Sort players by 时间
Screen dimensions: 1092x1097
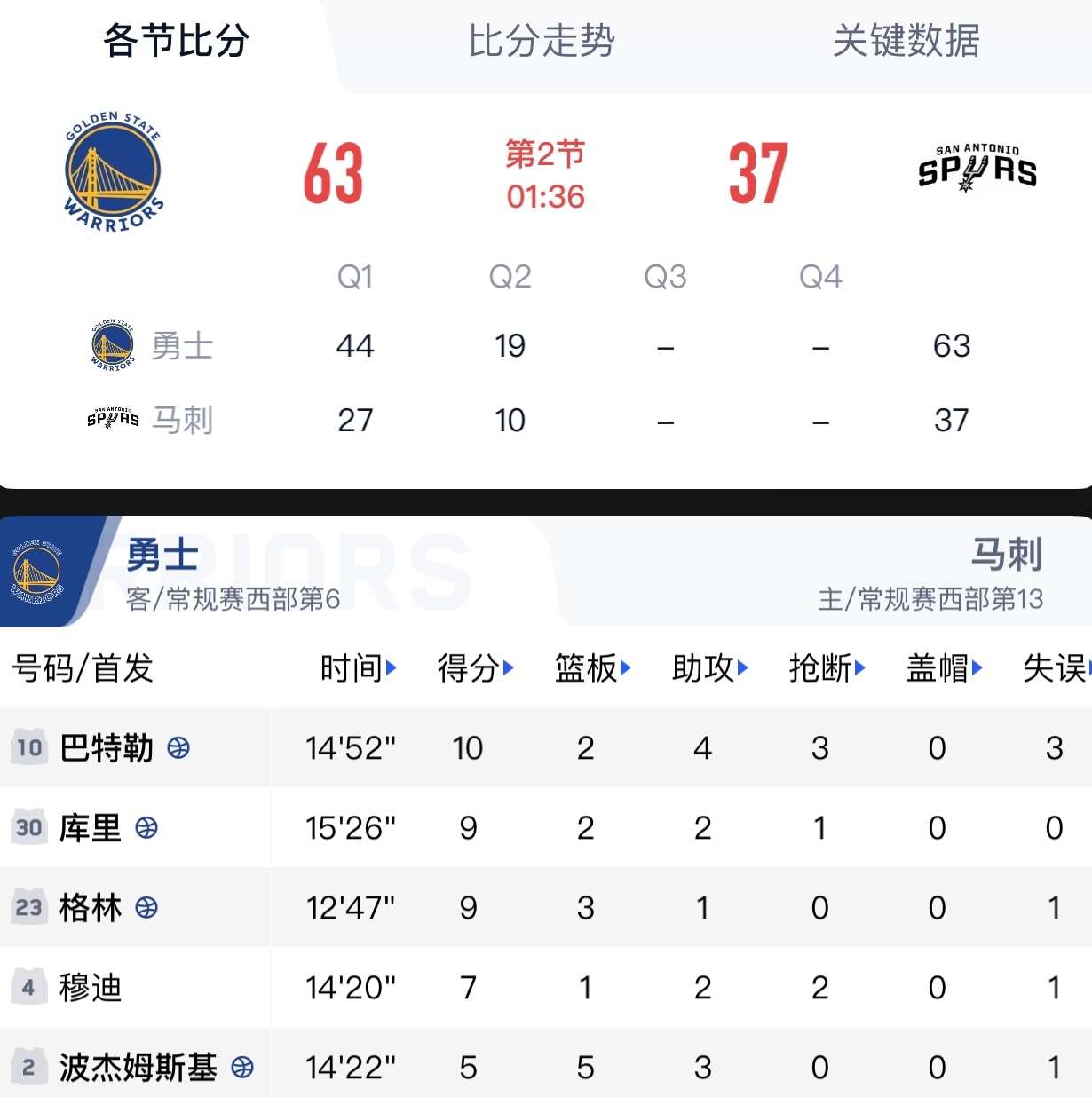358,668
